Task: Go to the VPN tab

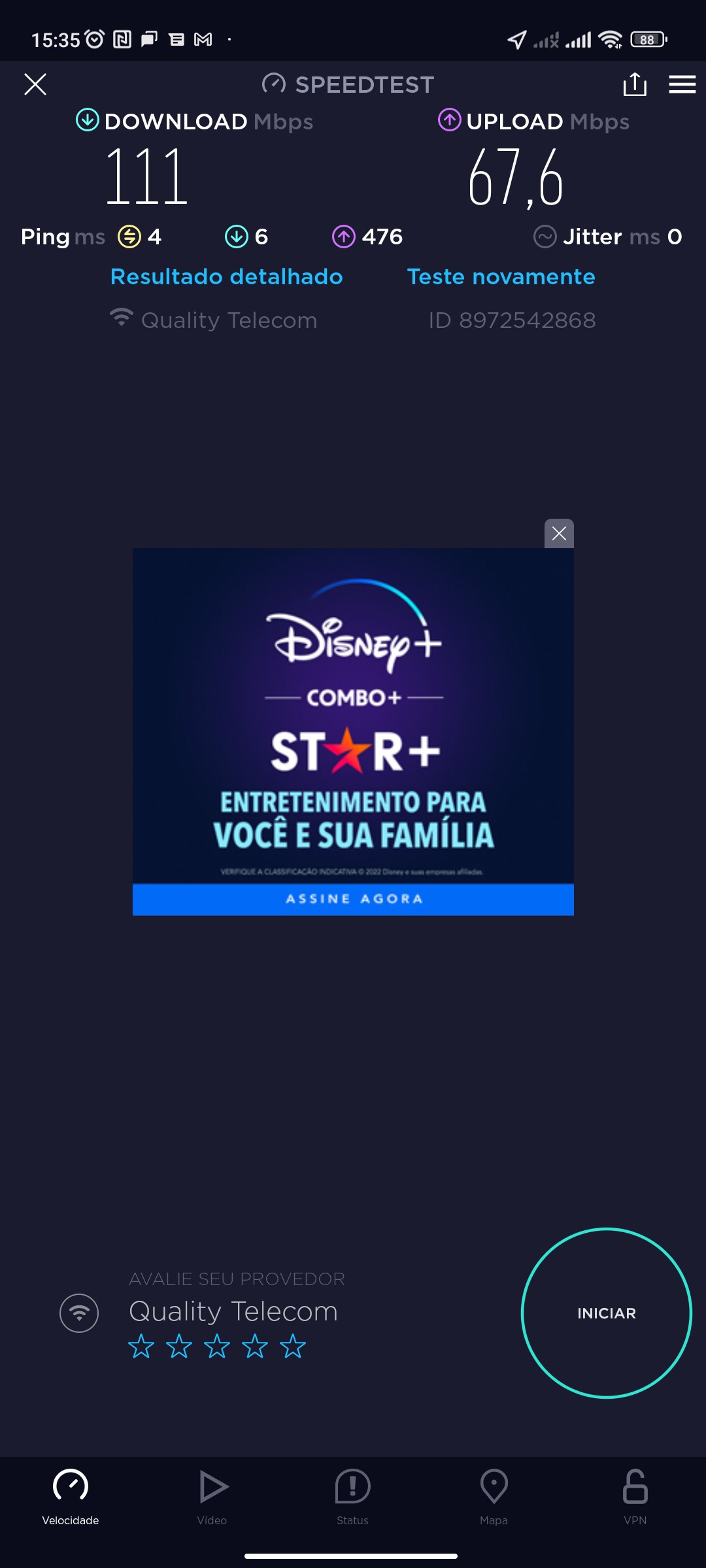Action: [x=635, y=1496]
